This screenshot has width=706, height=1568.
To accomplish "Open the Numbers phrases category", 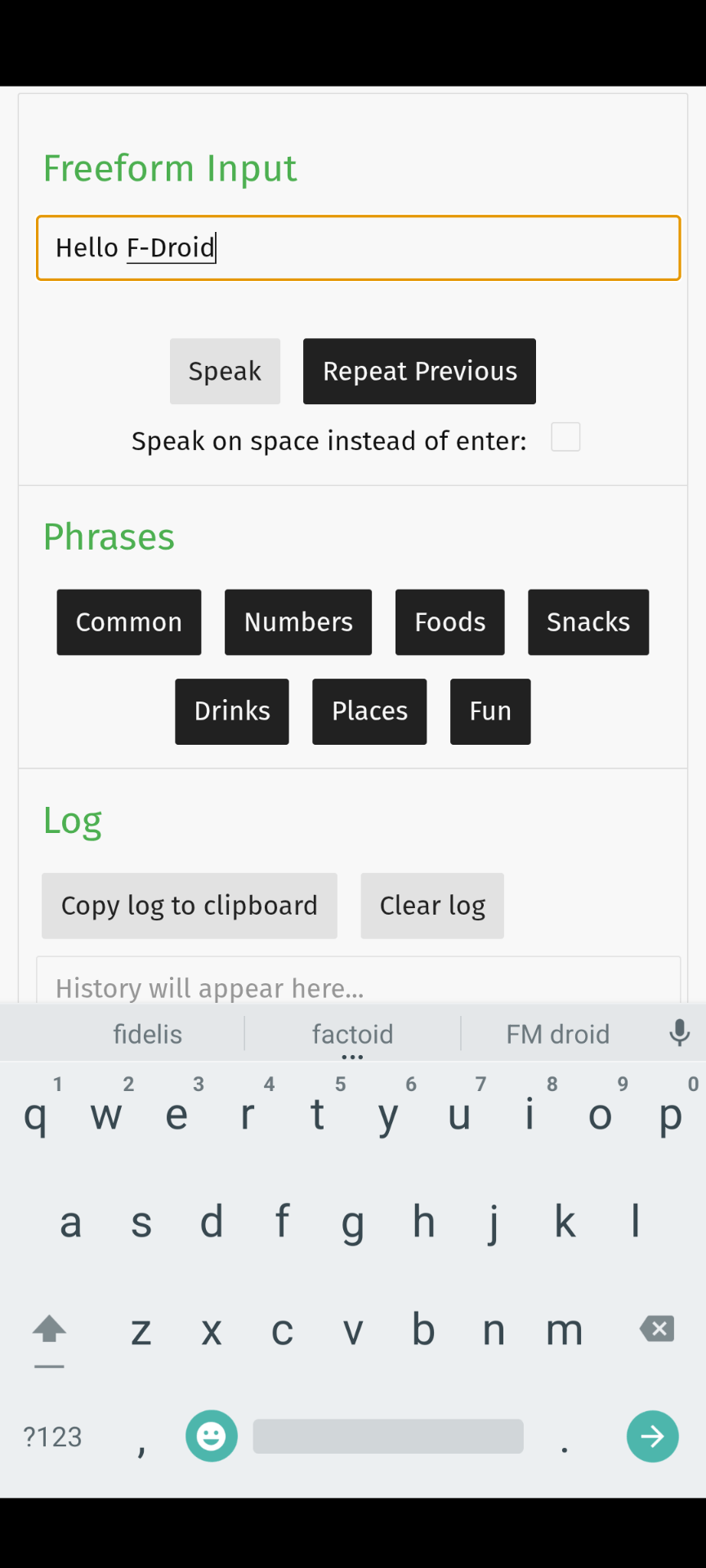I will [298, 622].
